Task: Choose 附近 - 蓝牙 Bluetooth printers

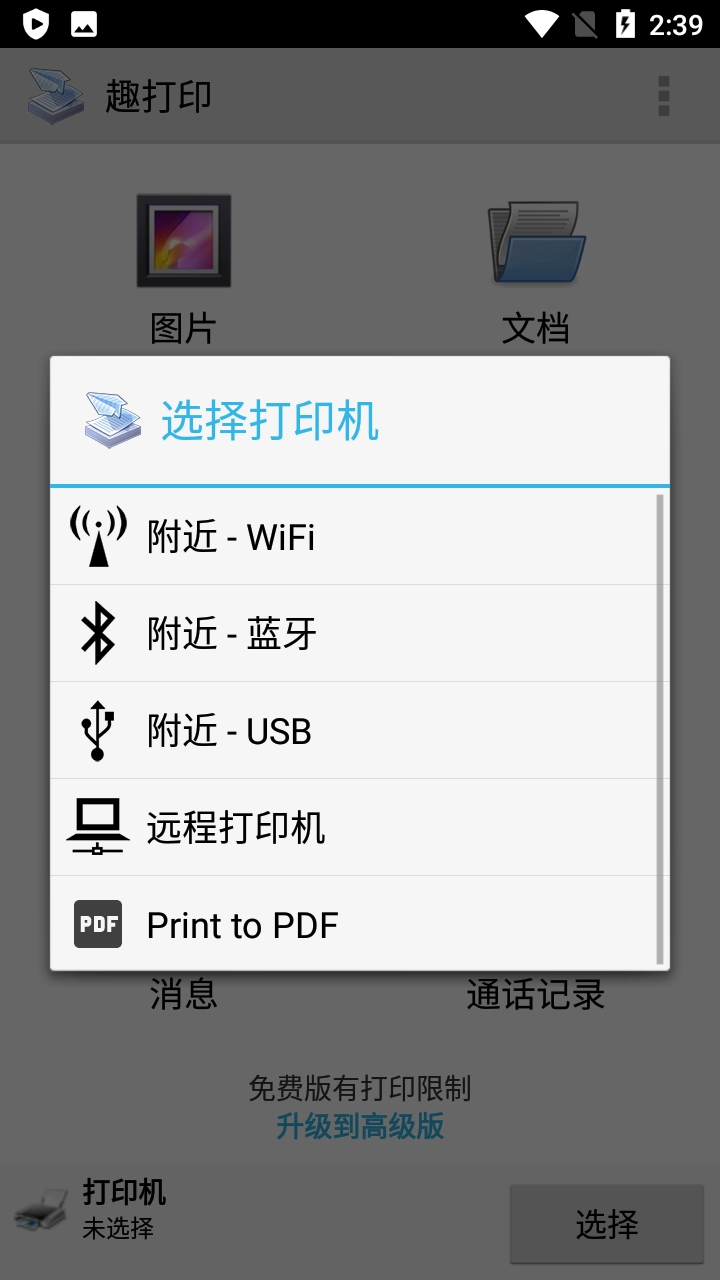Action: tap(354, 634)
